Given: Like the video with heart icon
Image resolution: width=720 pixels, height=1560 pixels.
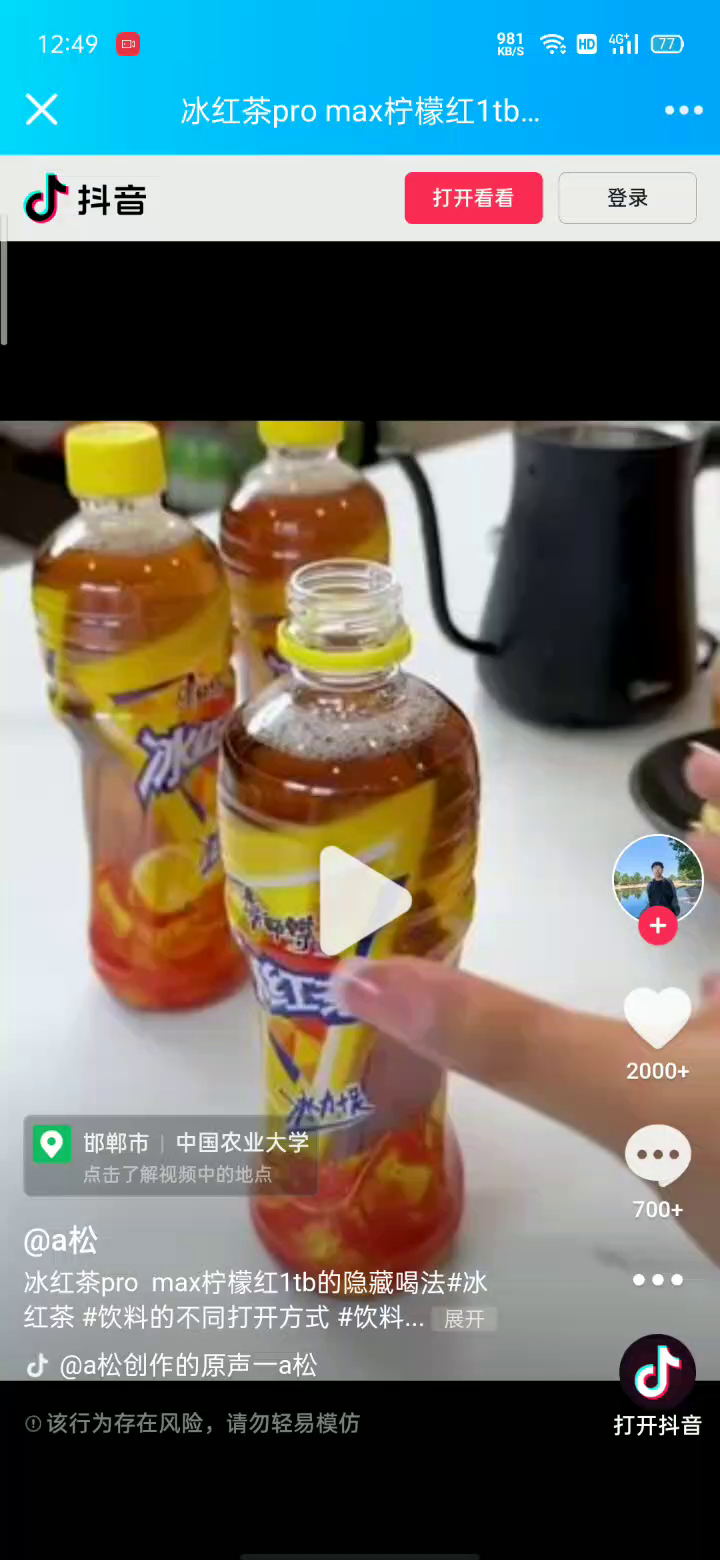Looking at the screenshot, I should pyautogui.click(x=657, y=1020).
